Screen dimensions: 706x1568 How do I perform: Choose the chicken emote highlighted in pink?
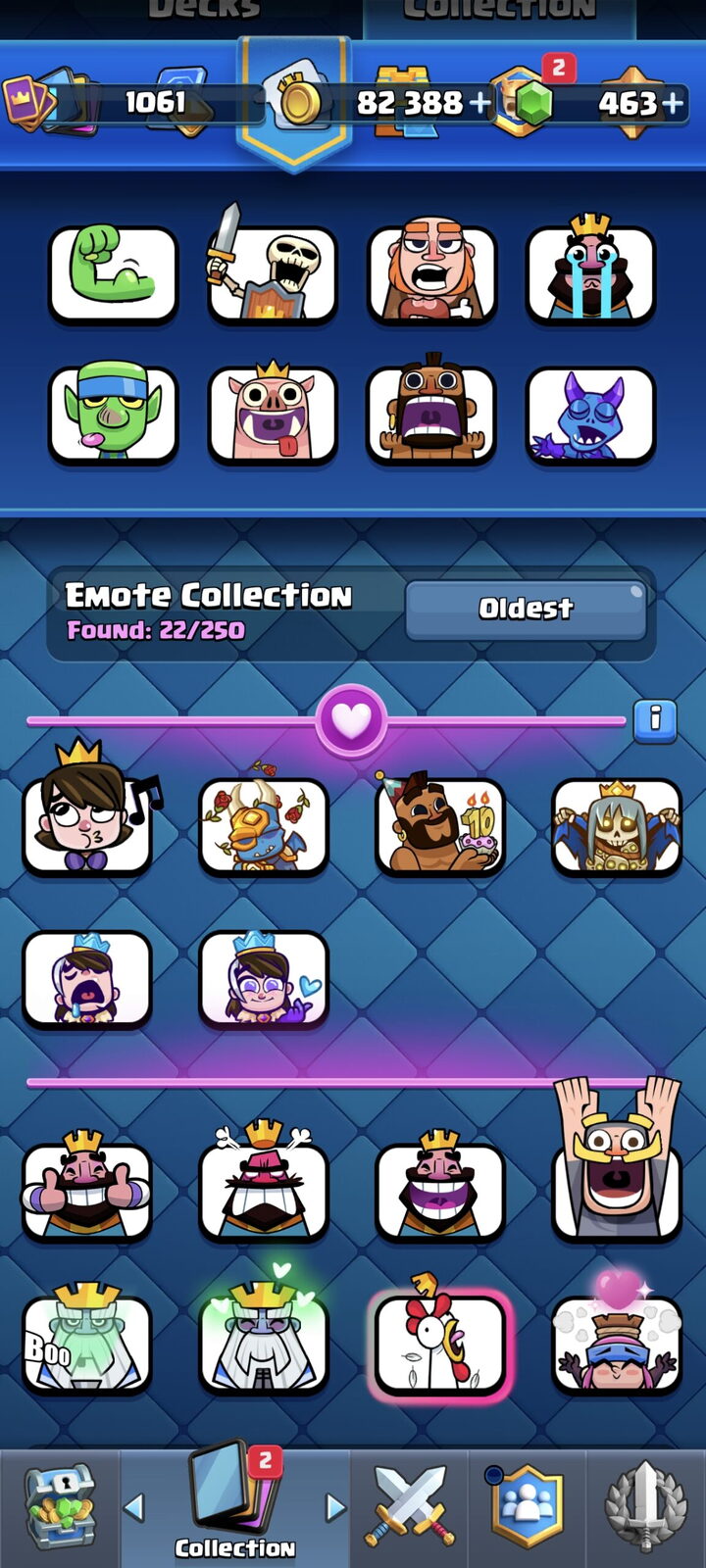coord(440,1340)
